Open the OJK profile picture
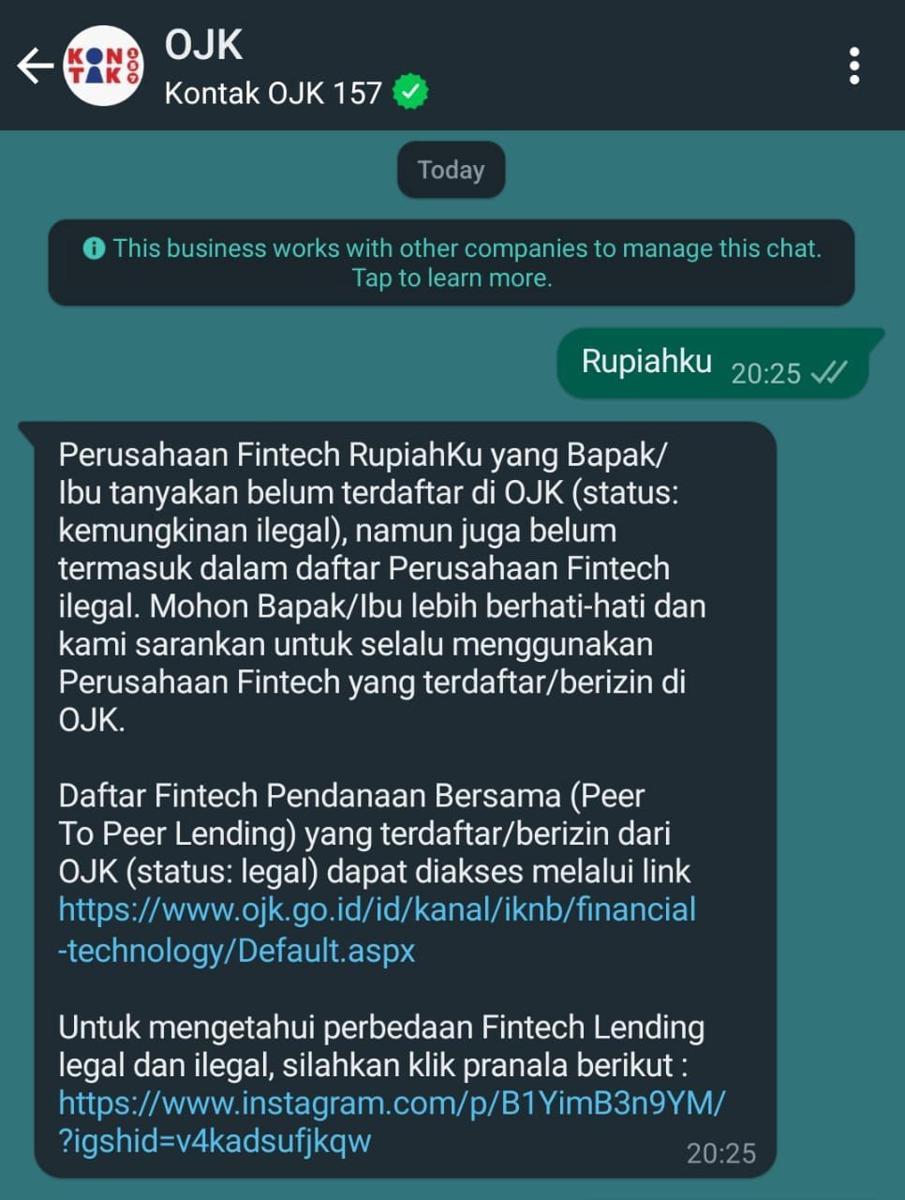 103,67
